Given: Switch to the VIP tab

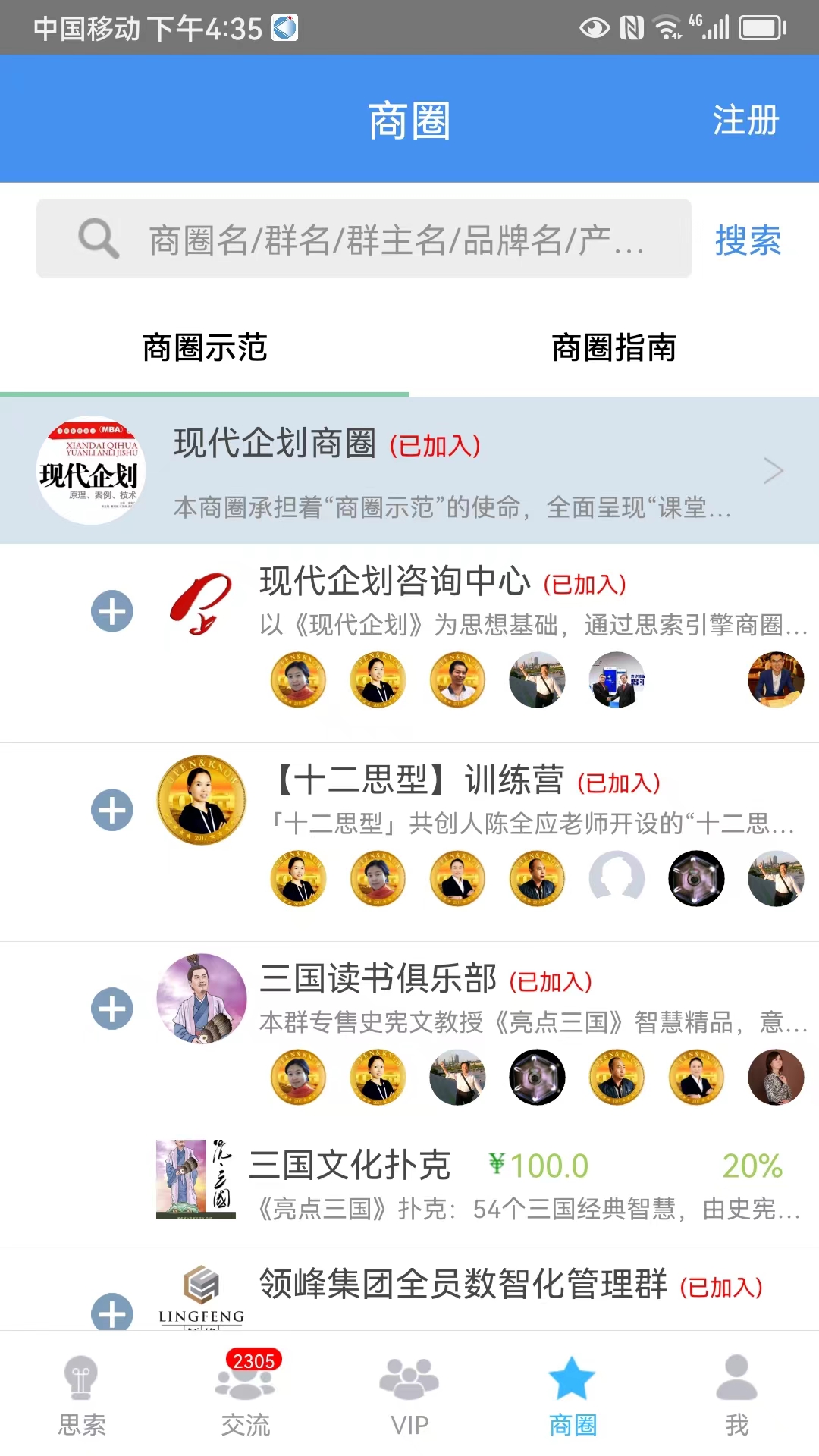Looking at the screenshot, I should 409,1395.
